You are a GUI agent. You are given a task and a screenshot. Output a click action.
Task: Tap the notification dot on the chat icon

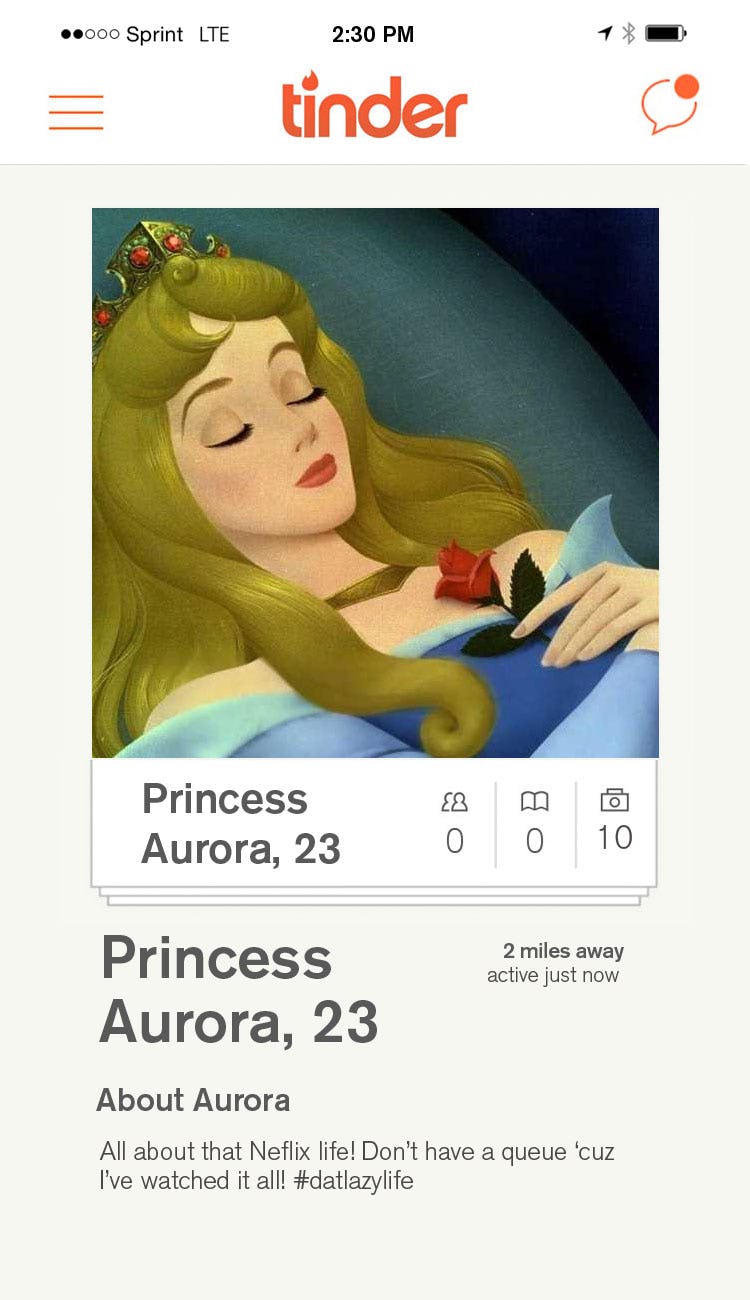coord(687,88)
